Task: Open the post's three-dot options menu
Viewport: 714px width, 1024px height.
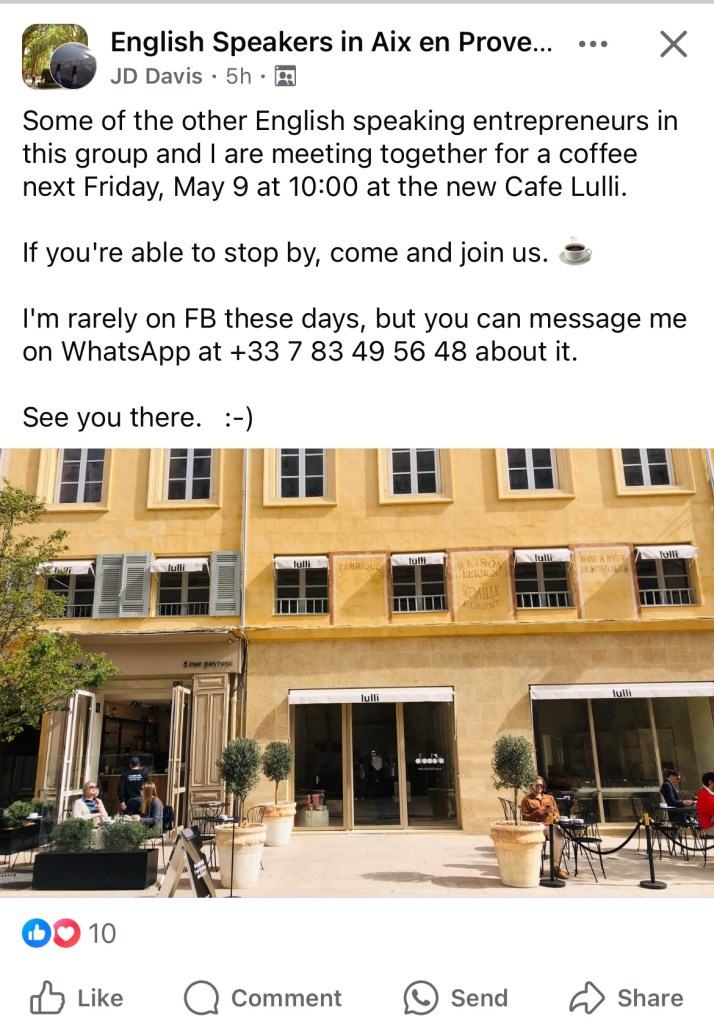Action: pyautogui.click(x=593, y=44)
